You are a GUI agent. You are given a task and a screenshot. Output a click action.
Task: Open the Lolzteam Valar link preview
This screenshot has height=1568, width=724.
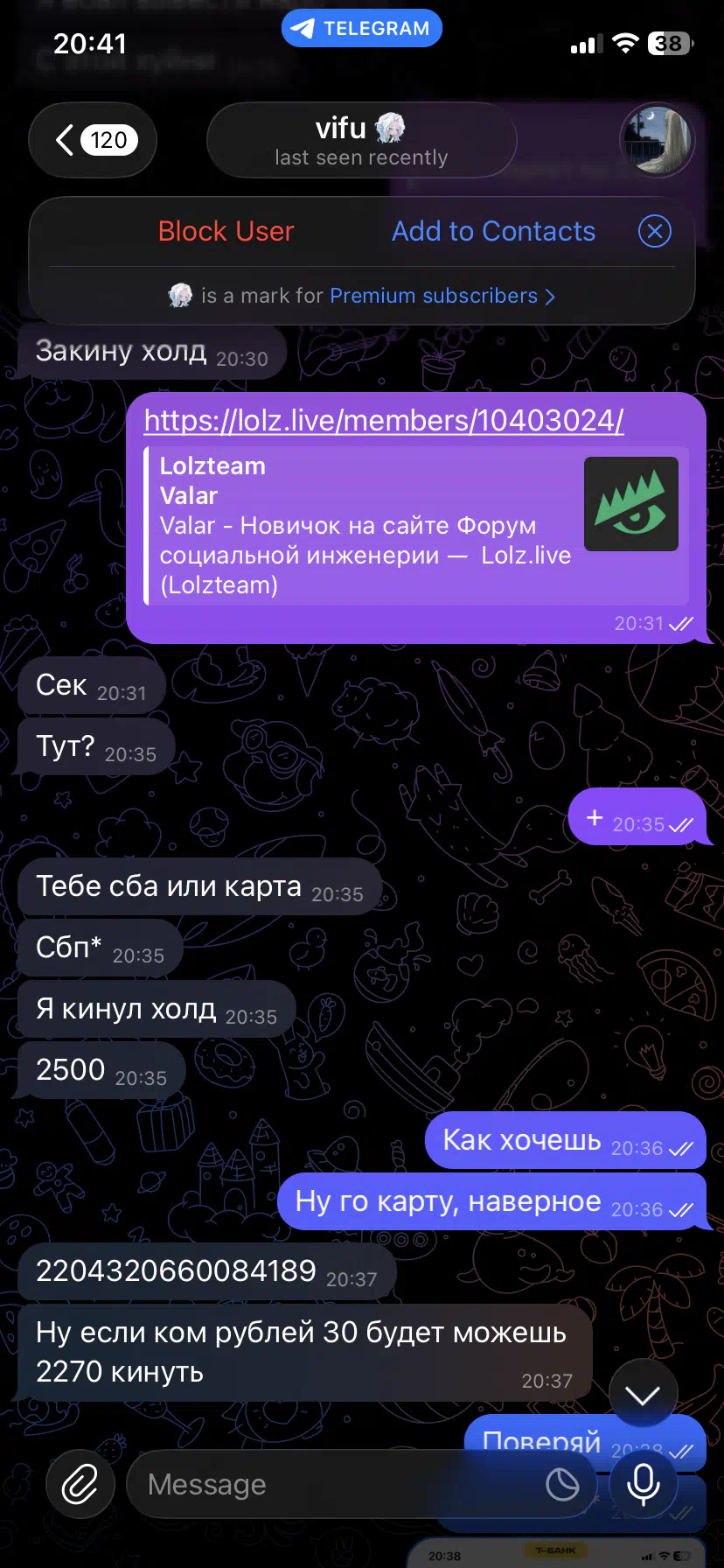(x=415, y=525)
